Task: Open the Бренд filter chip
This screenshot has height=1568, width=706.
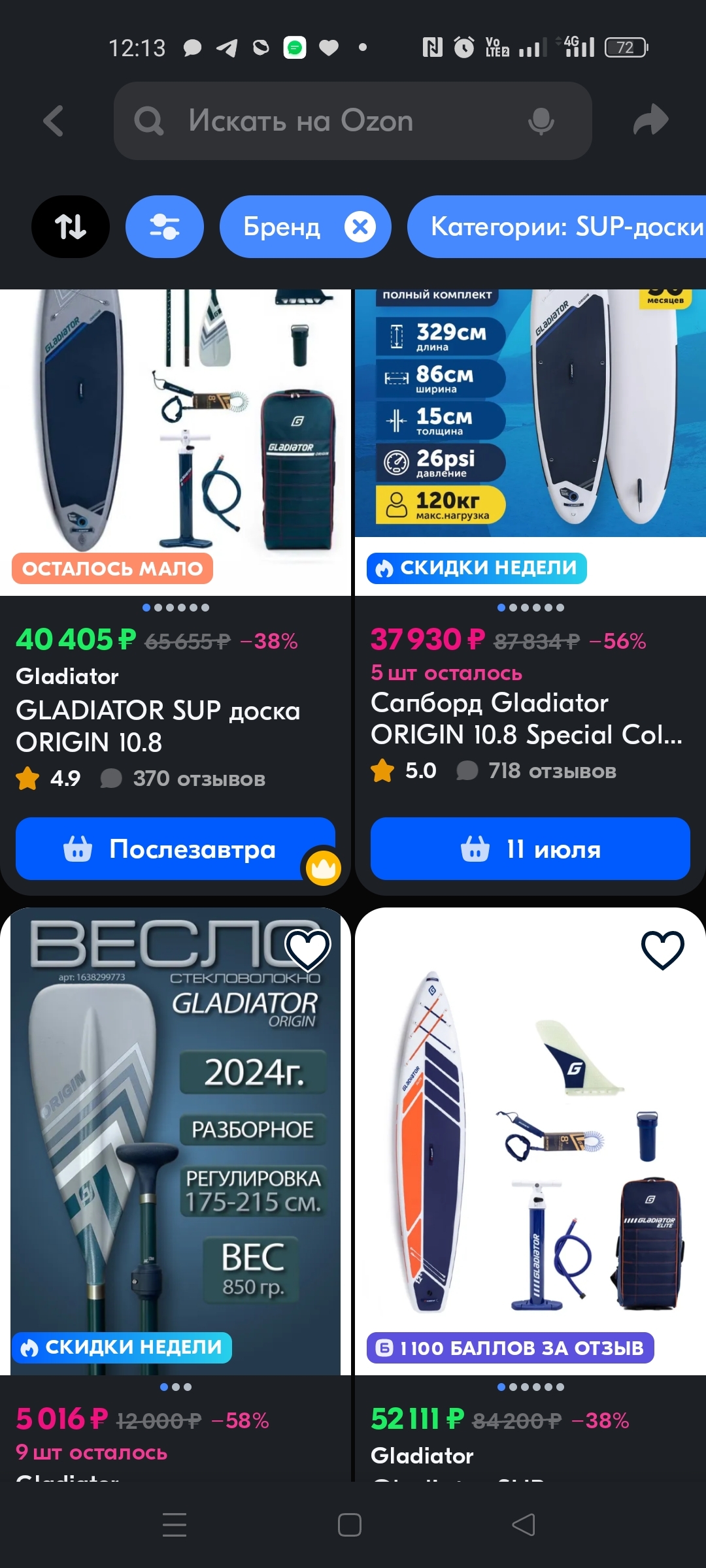Action: coord(281,227)
